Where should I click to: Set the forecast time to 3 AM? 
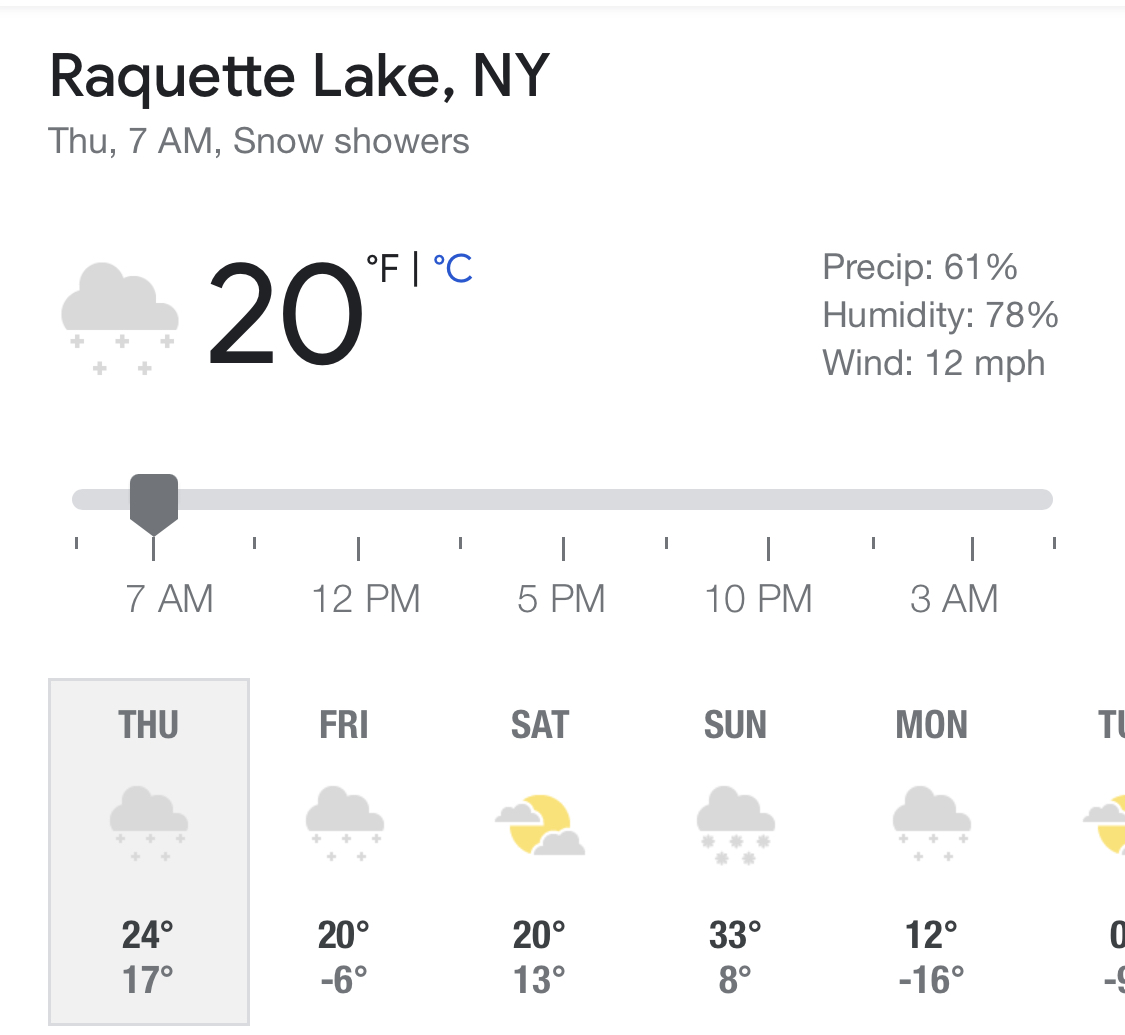(x=954, y=599)
